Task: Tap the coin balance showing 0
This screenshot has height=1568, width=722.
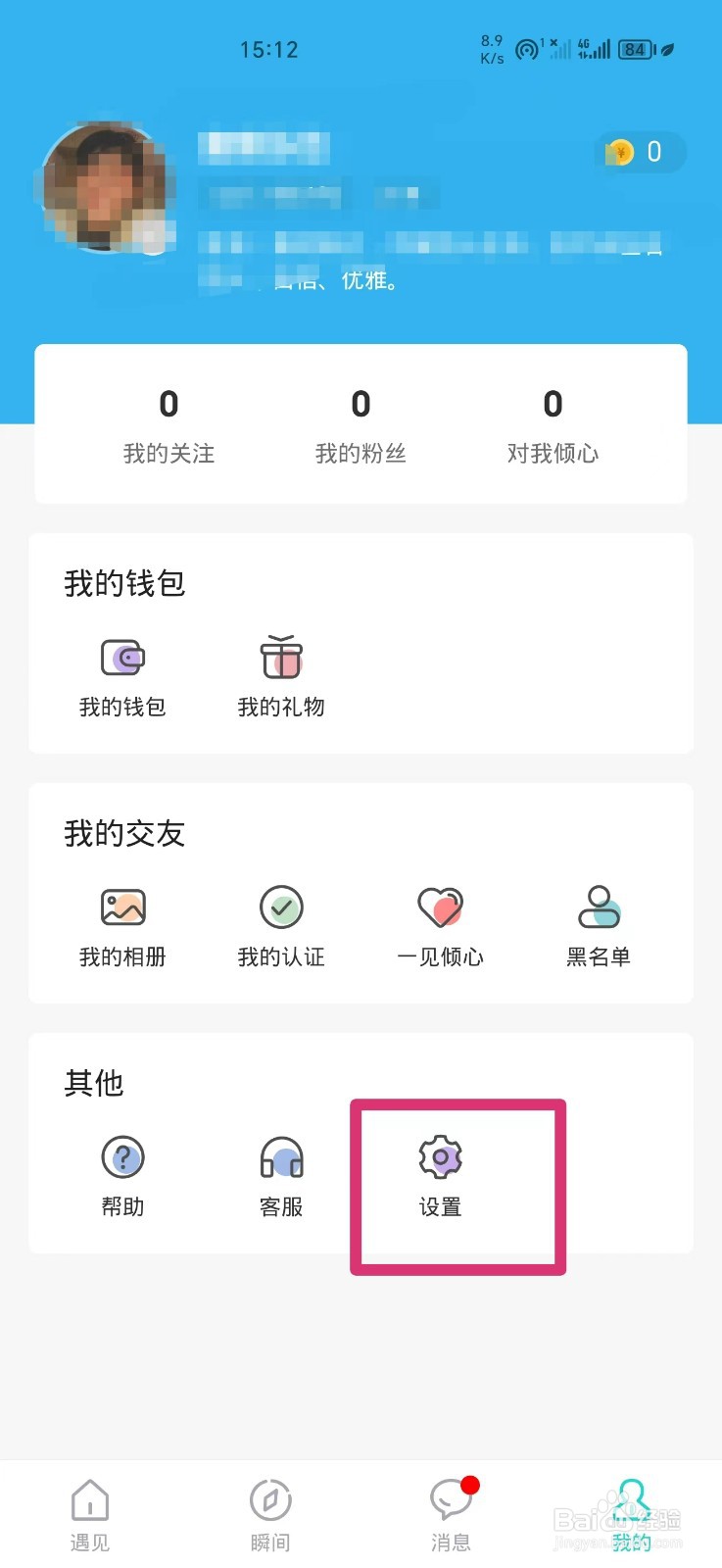Action: click(x=640, y=152)
